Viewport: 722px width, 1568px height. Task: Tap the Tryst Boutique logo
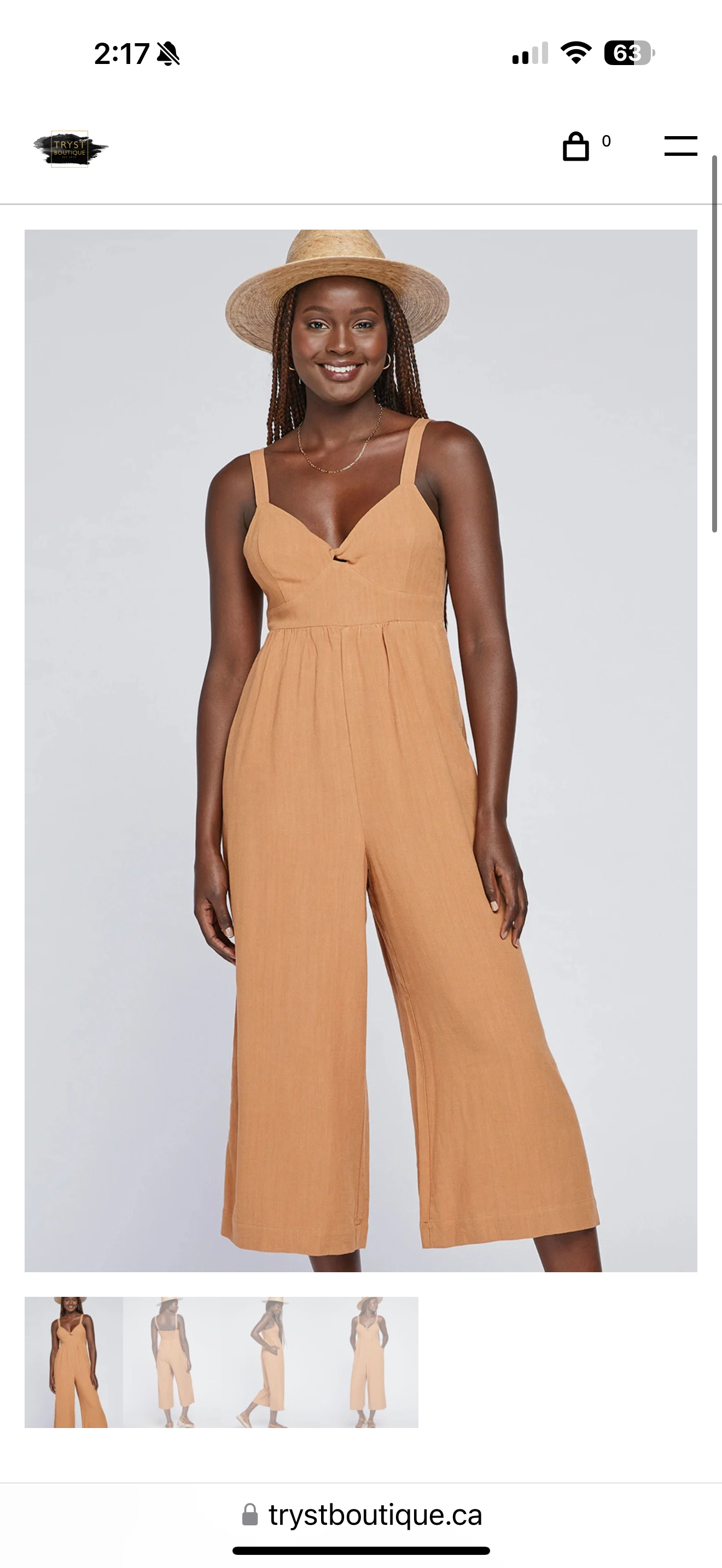(70, 149)
